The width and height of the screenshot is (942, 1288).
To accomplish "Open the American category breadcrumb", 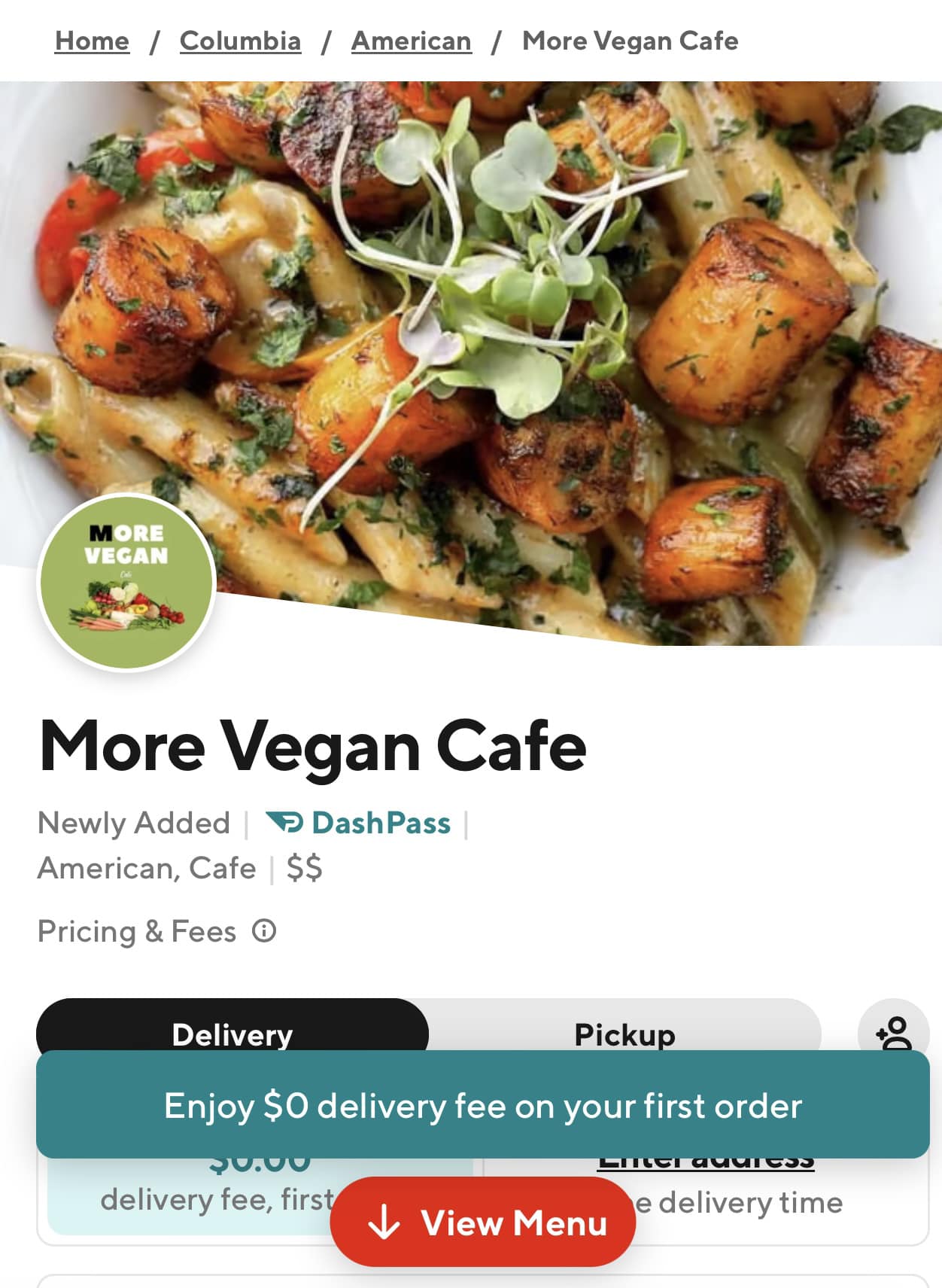I will point(411,41).
